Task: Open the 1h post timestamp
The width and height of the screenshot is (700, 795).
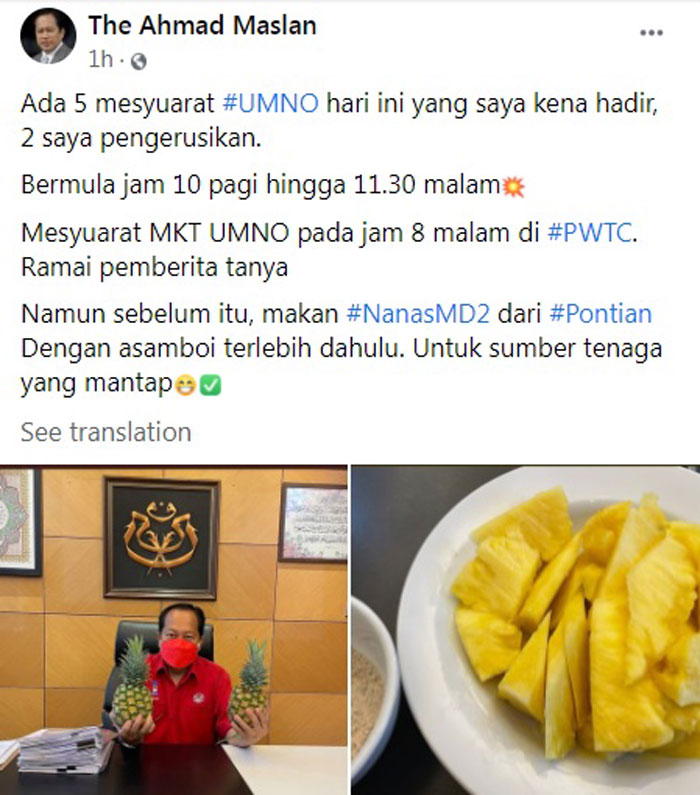Action: 100,60
